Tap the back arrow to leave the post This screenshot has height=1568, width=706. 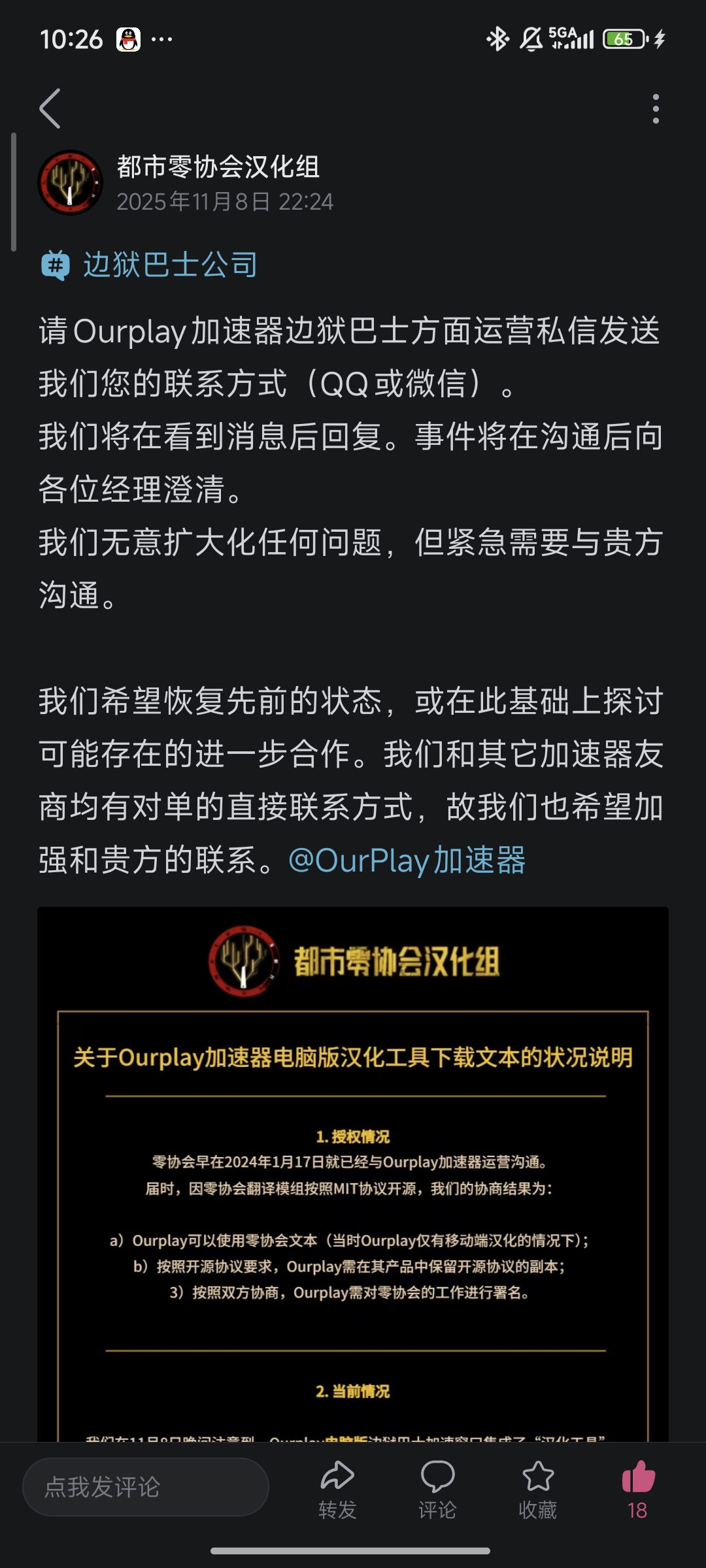[x=50, y=108]
